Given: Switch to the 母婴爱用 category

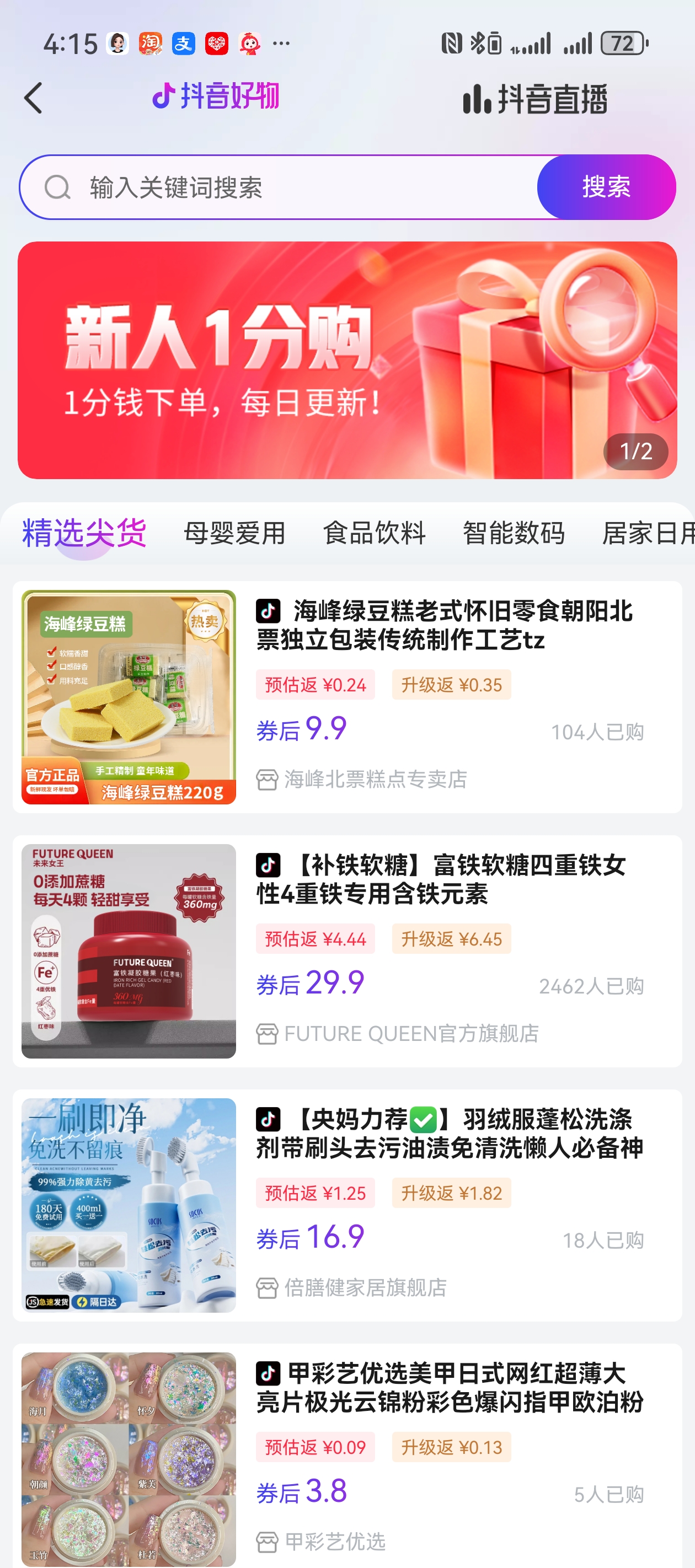Looking at the screenshot, I should [234, 533].
